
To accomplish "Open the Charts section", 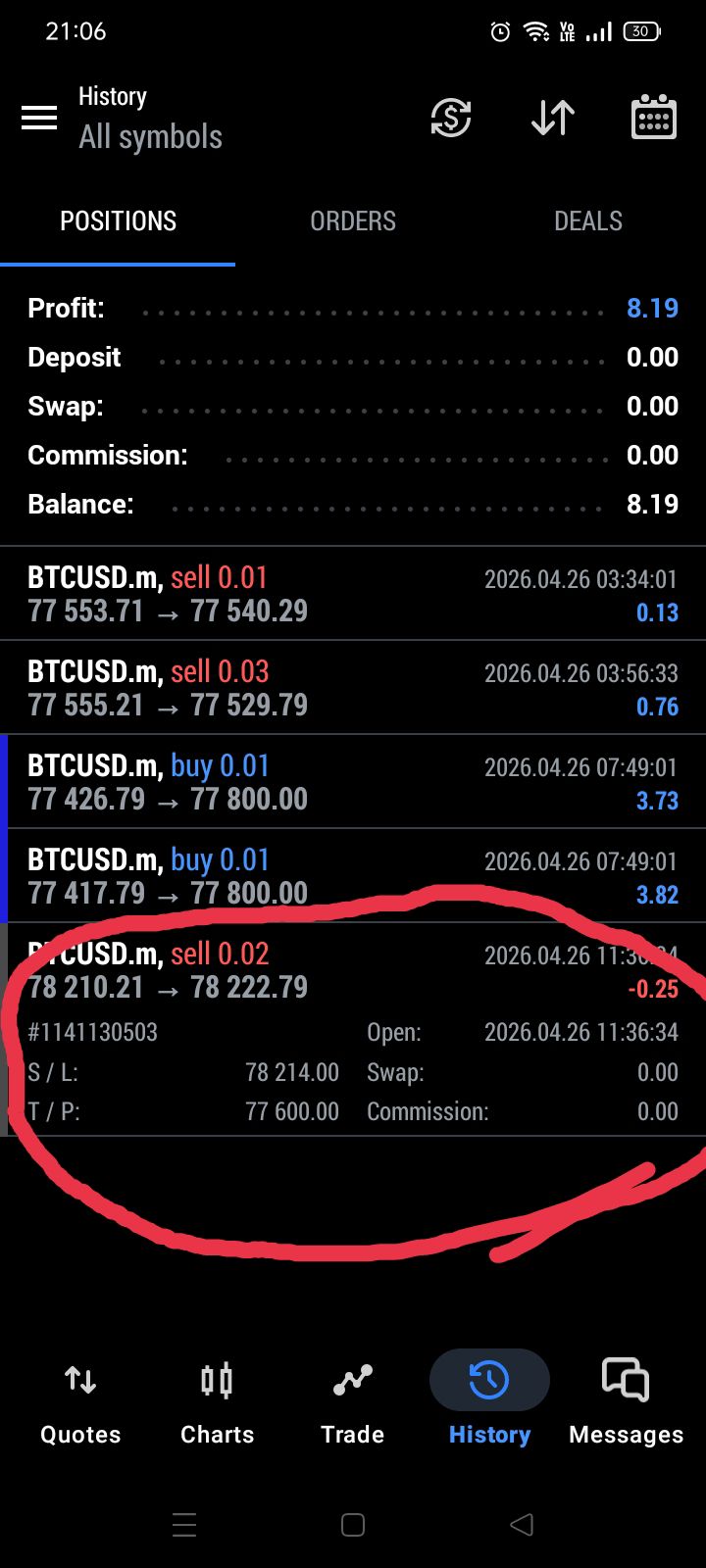I will pos(217,1403).
